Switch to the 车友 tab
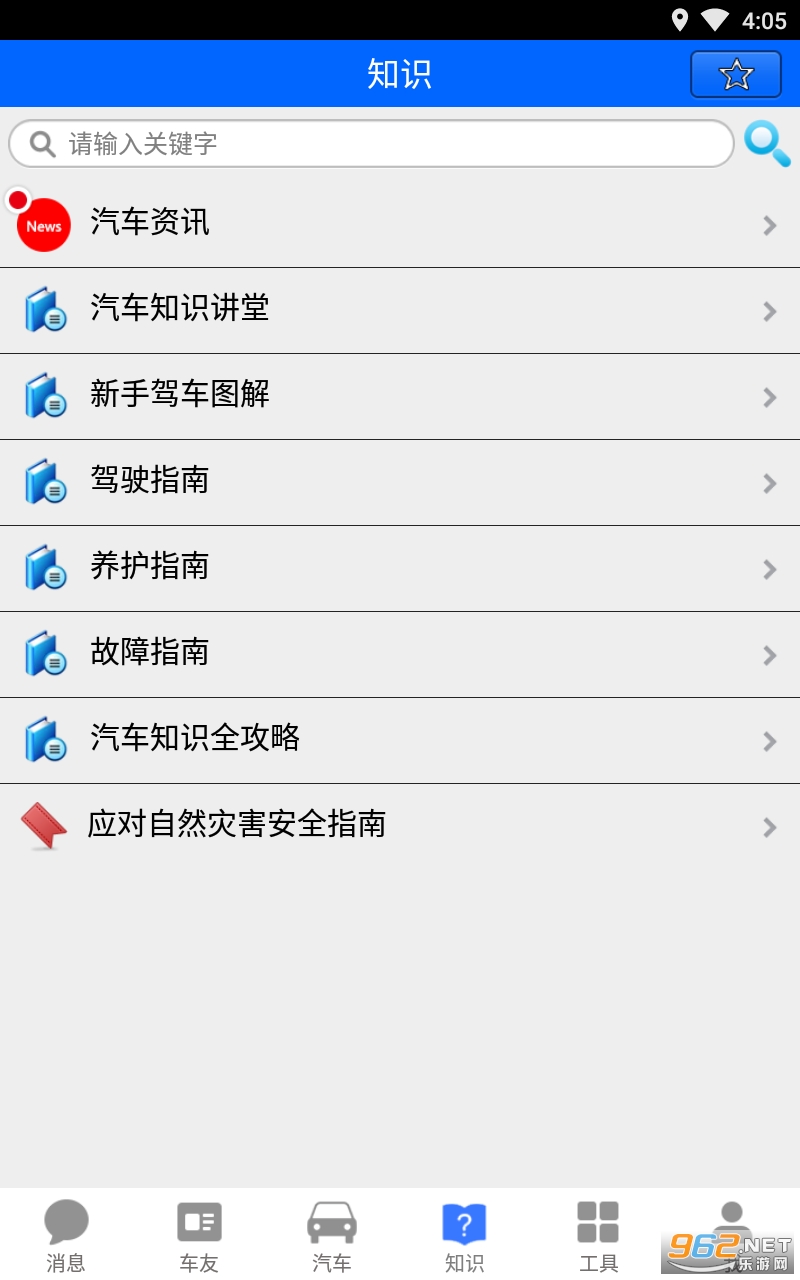Screen dimensions: 800x1280 click(199, 1236)
